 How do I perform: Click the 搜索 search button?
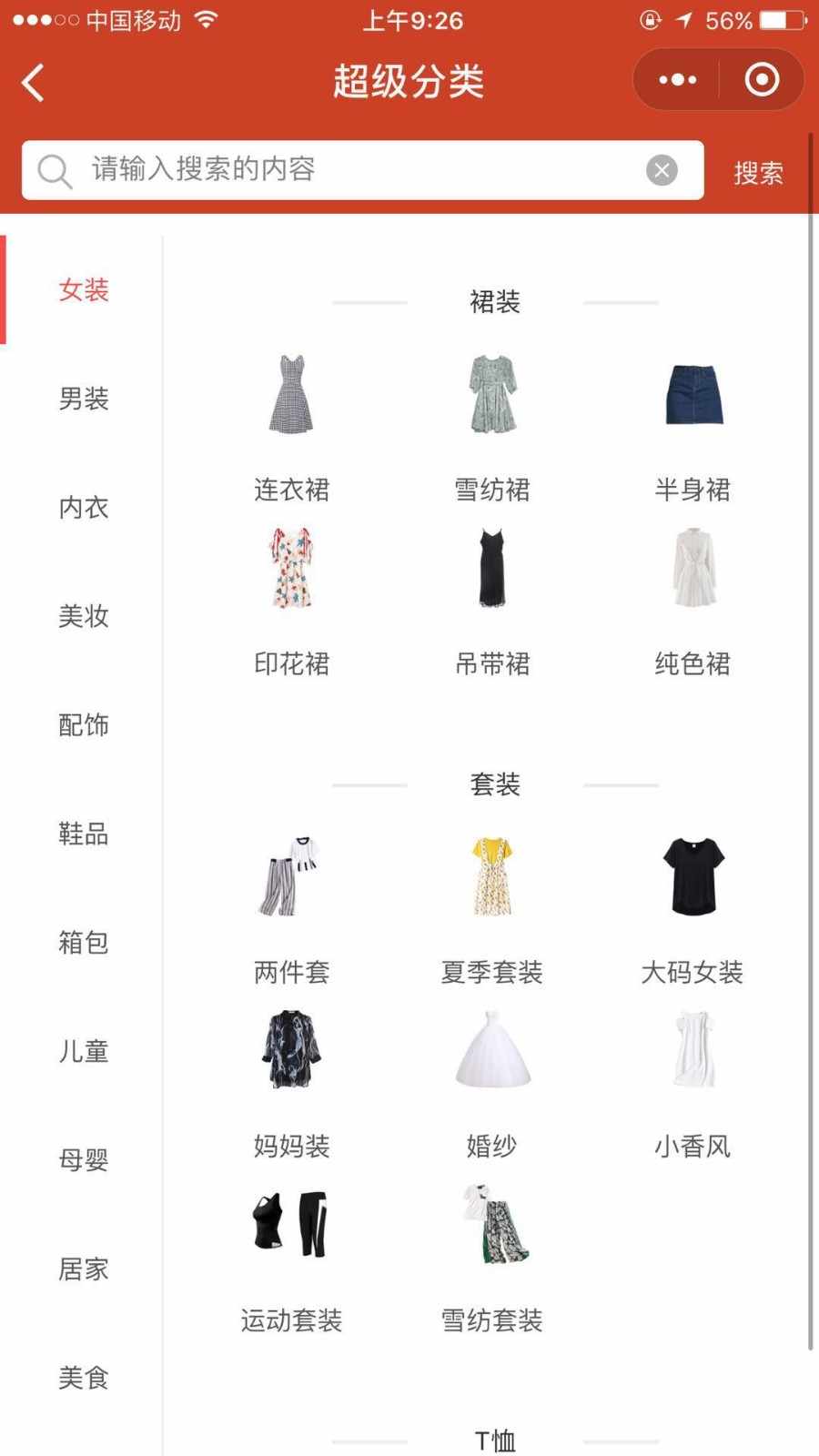coord(758,173)
